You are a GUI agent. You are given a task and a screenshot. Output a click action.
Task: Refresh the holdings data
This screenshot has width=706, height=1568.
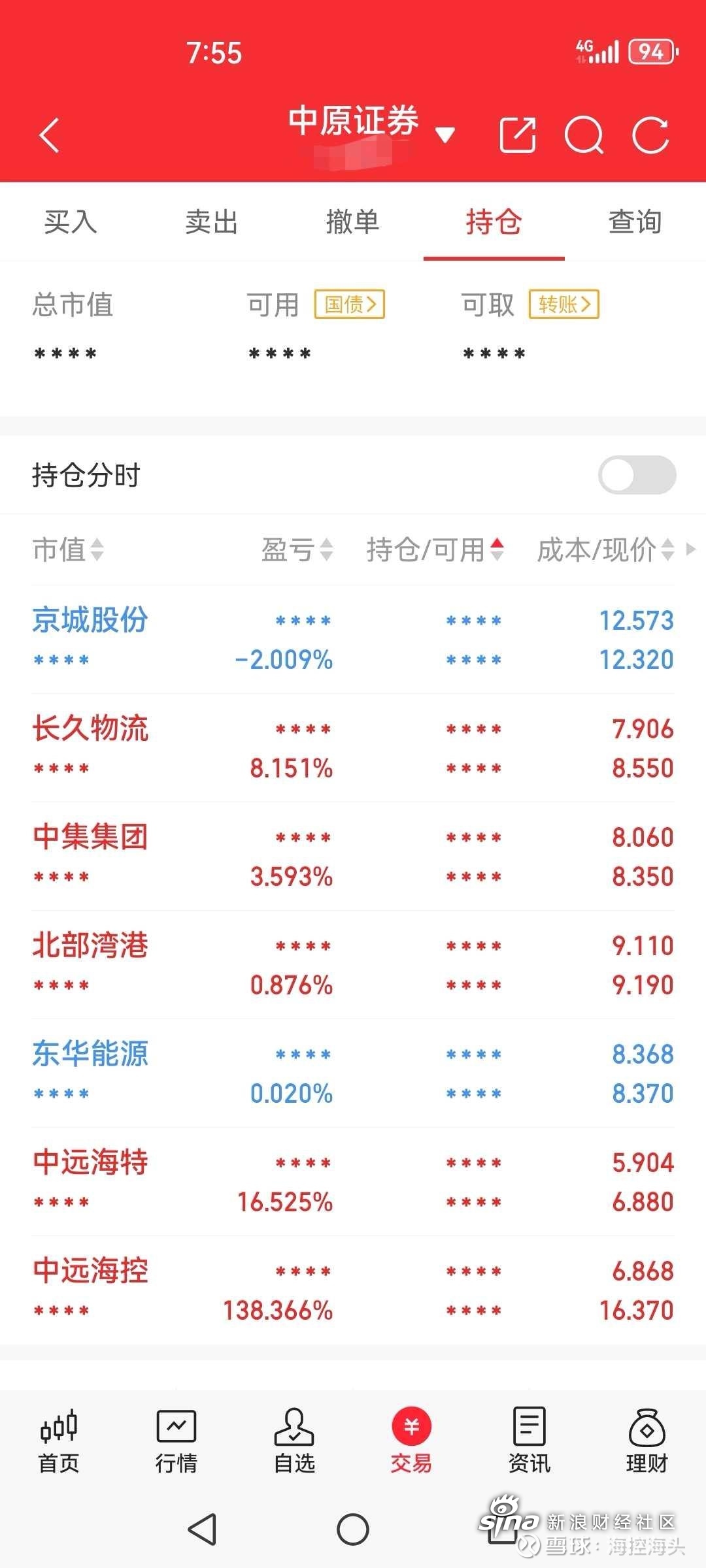coord(651,135)
